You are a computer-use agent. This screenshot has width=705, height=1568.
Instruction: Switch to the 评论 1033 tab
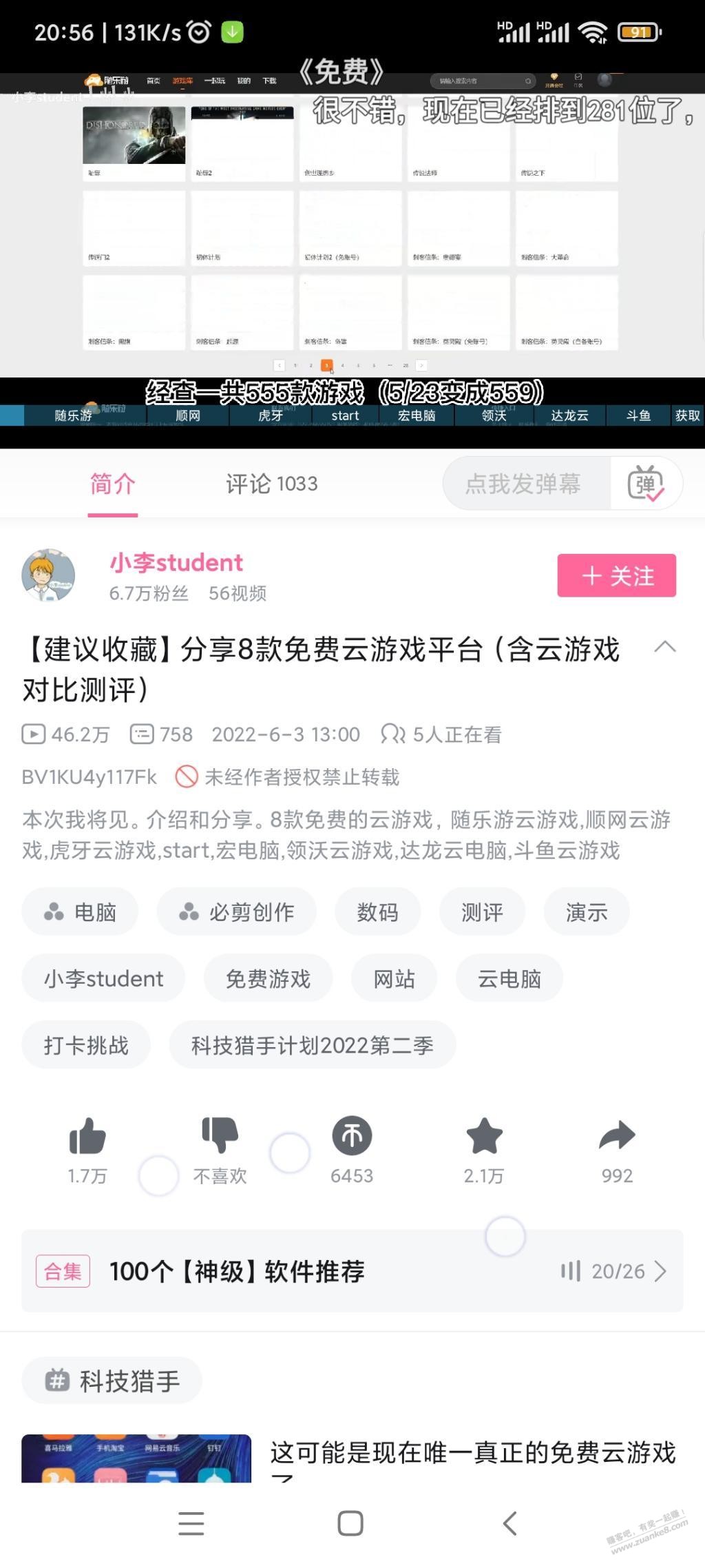click(271, 483)
